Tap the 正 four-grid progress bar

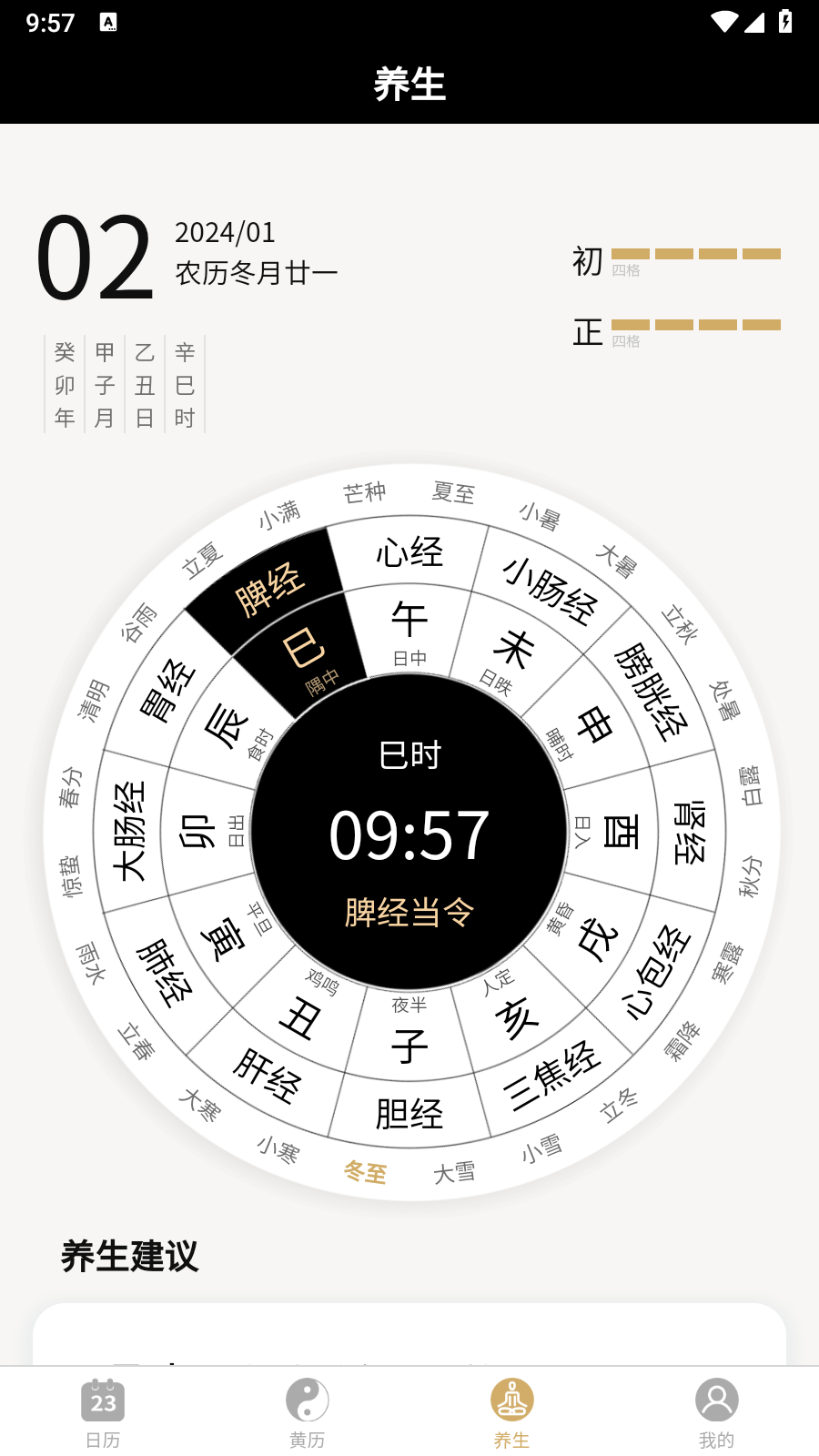[696, 326]
